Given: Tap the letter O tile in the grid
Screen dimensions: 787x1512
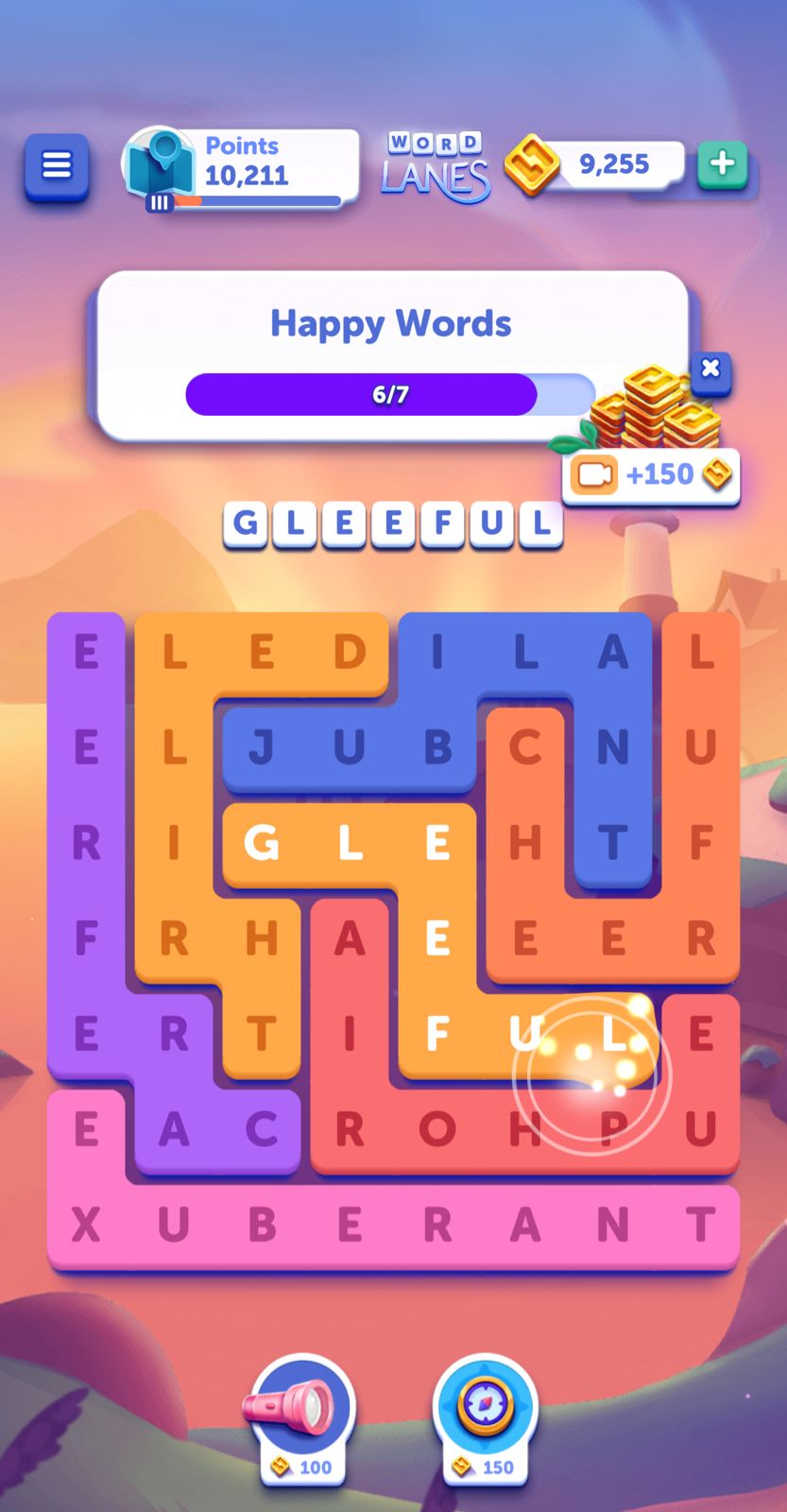Looking at the screenshot, I should 436,1129.
